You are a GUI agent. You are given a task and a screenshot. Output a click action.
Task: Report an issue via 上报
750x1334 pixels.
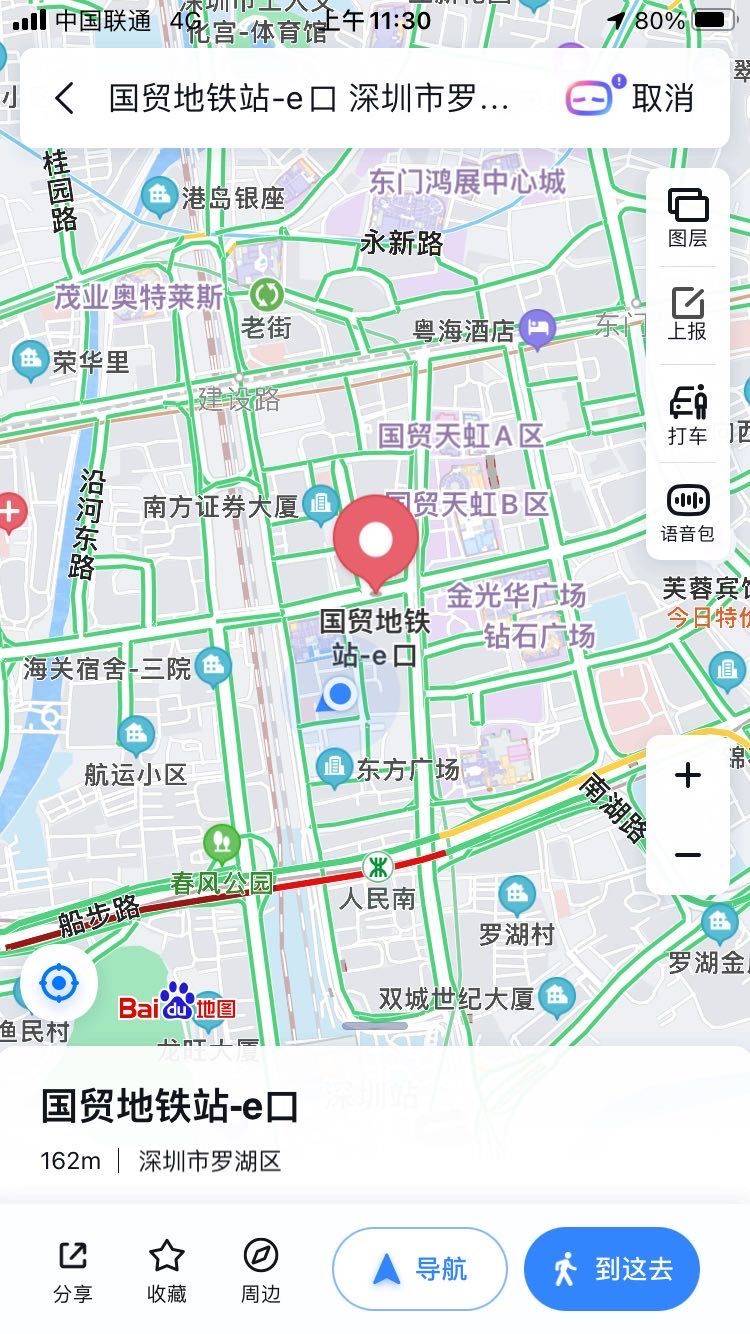[x=688, y=313]
